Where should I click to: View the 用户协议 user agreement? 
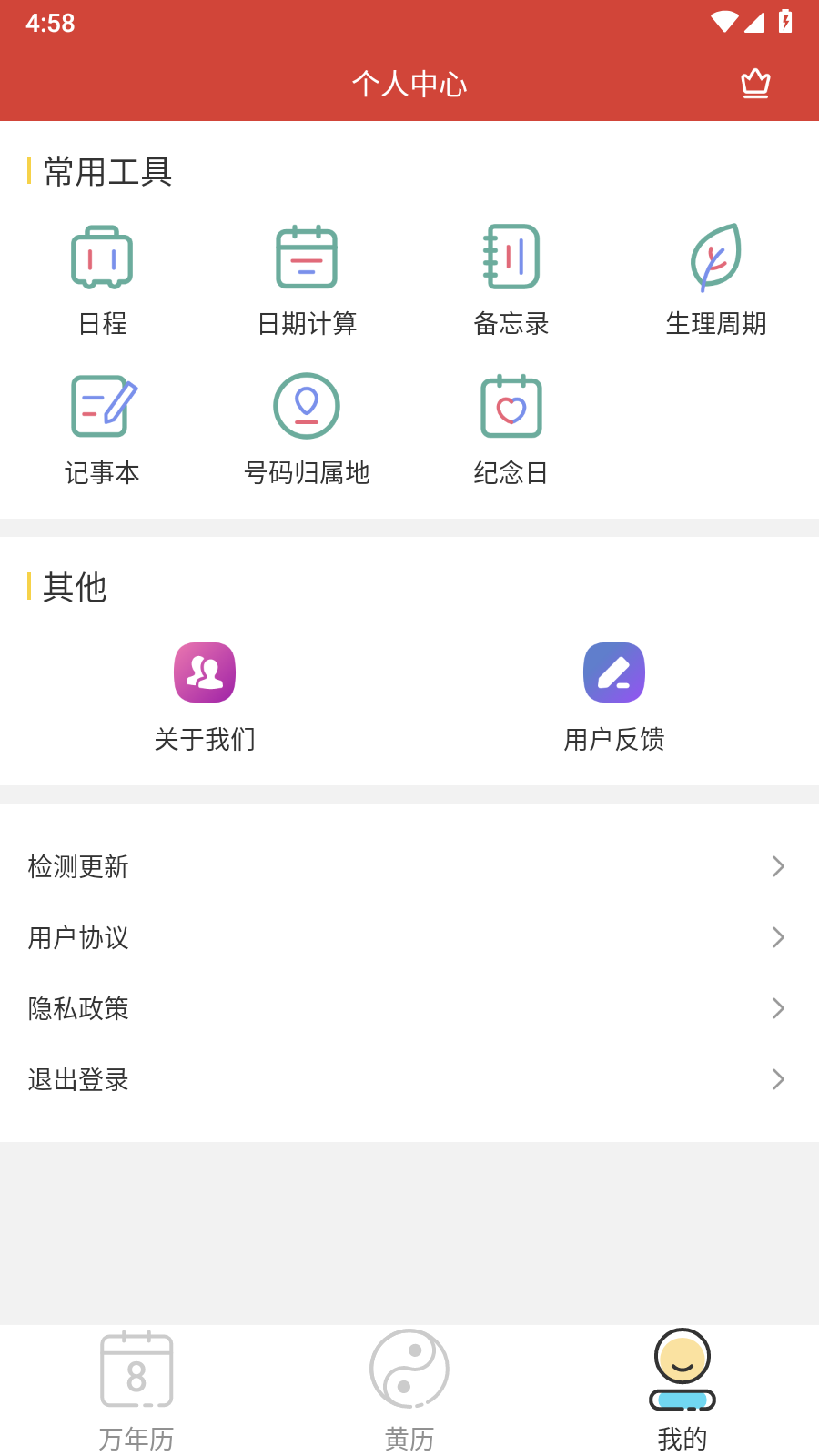(409, 937)
